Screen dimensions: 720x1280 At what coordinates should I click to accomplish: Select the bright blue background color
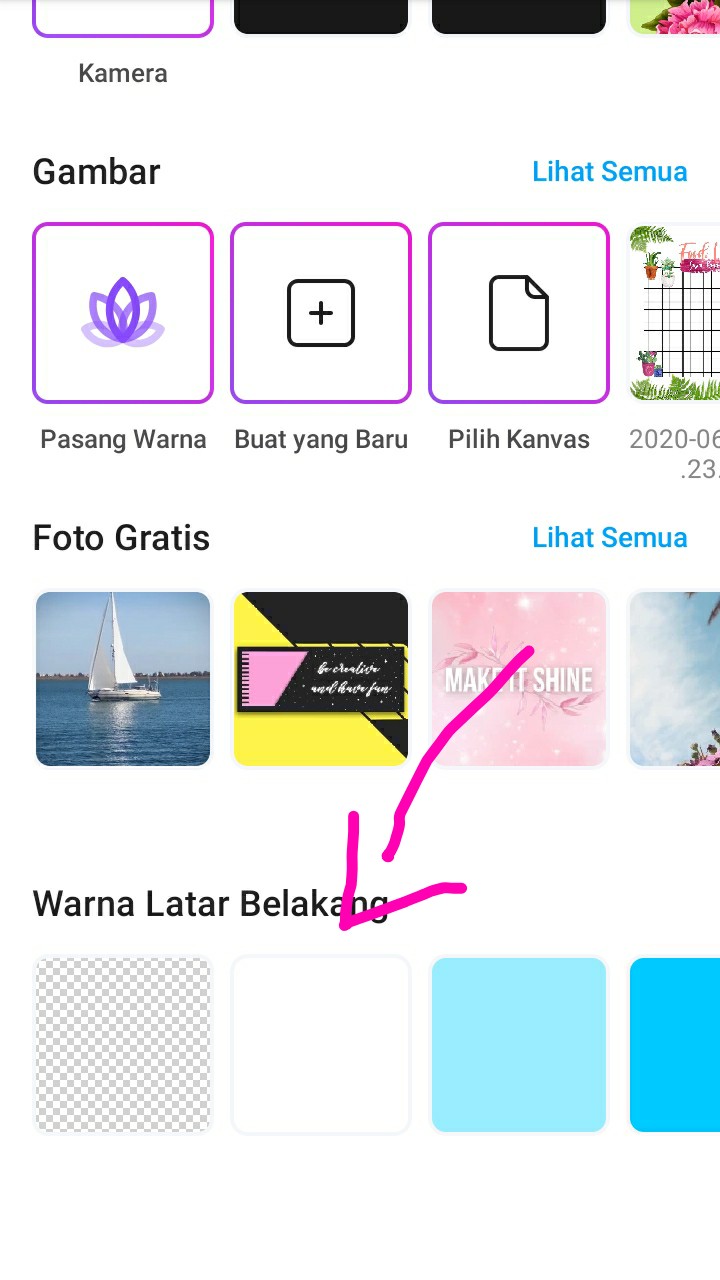(676, 1045)
